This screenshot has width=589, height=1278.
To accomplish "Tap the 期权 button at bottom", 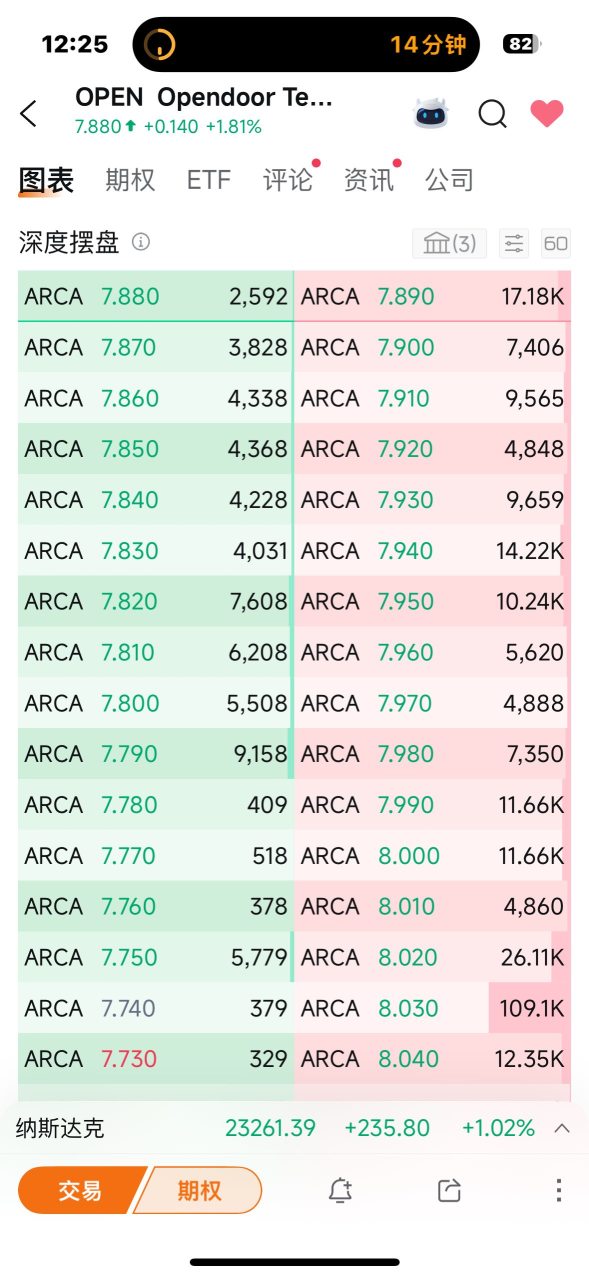I will (x=199, y=1190).
